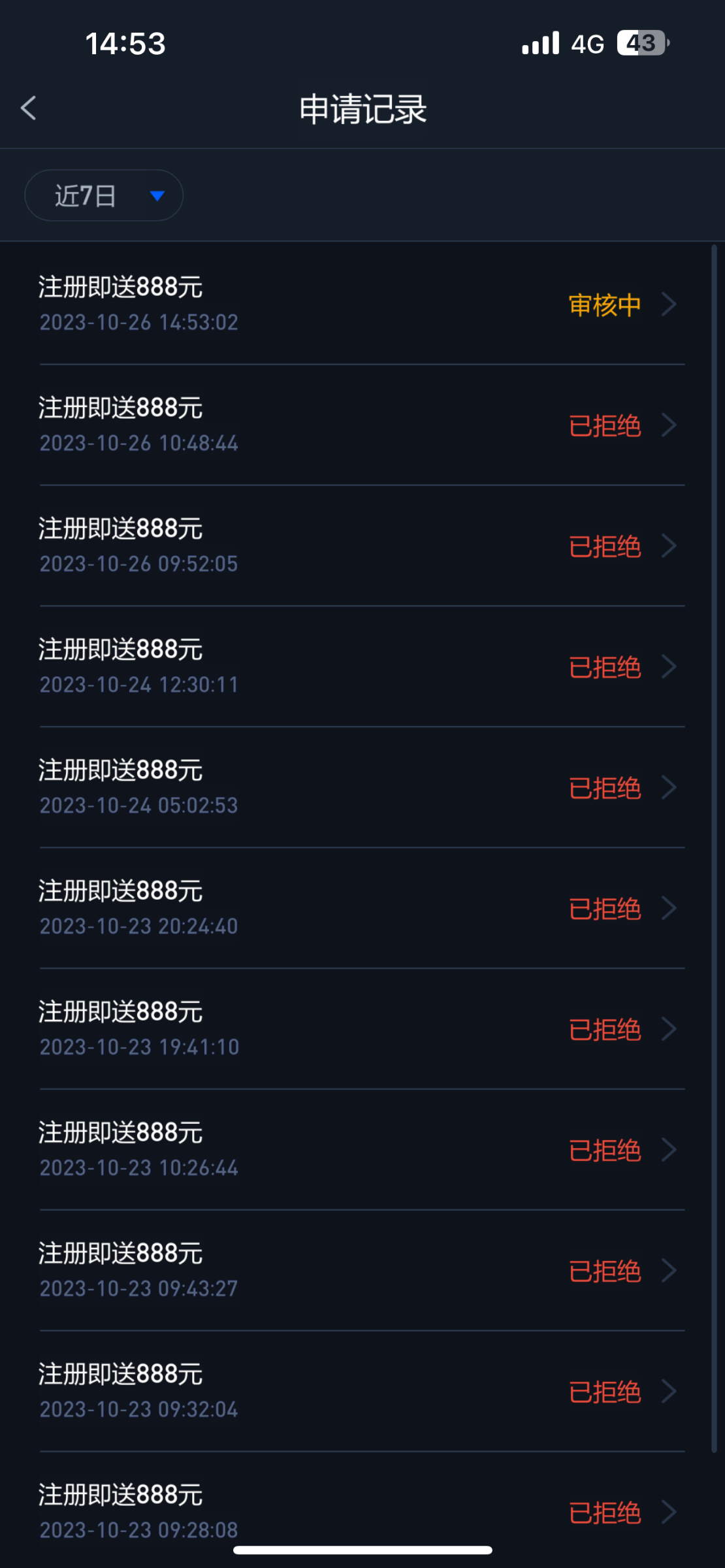The width and height of the screenshot is (725, 1568).
Task: View details of 2023-10-24 05:02:53 record
Action: click(x=362, y=788)
